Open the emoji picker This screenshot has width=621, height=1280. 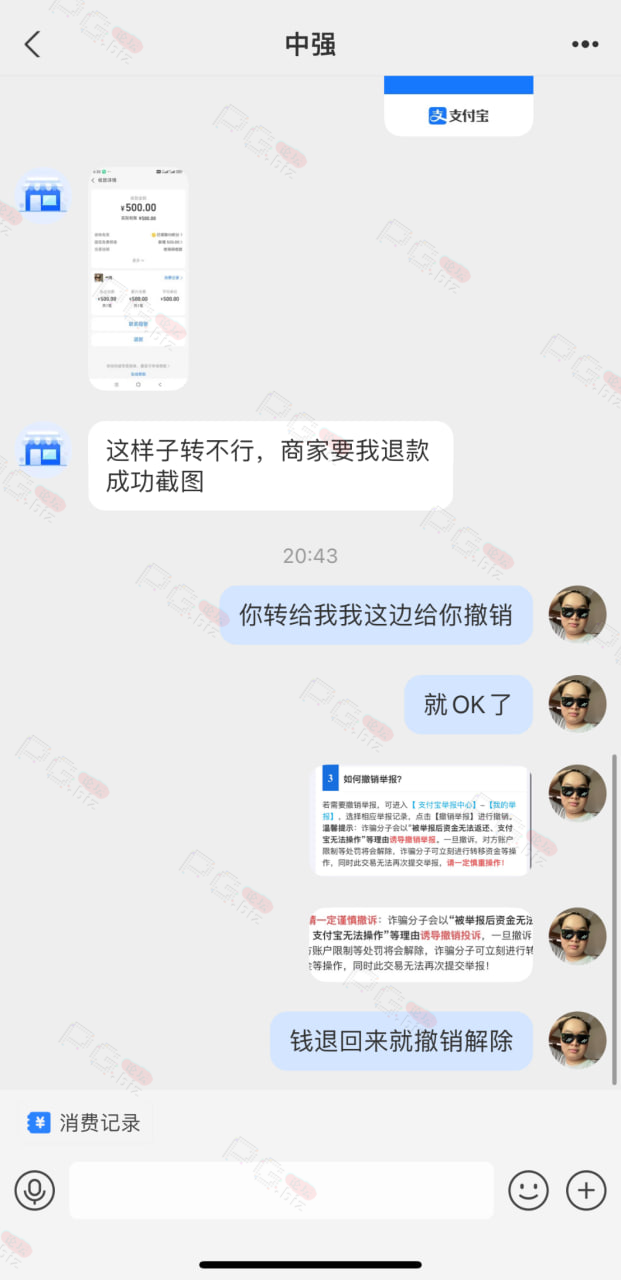click(x=528, y=1190)
